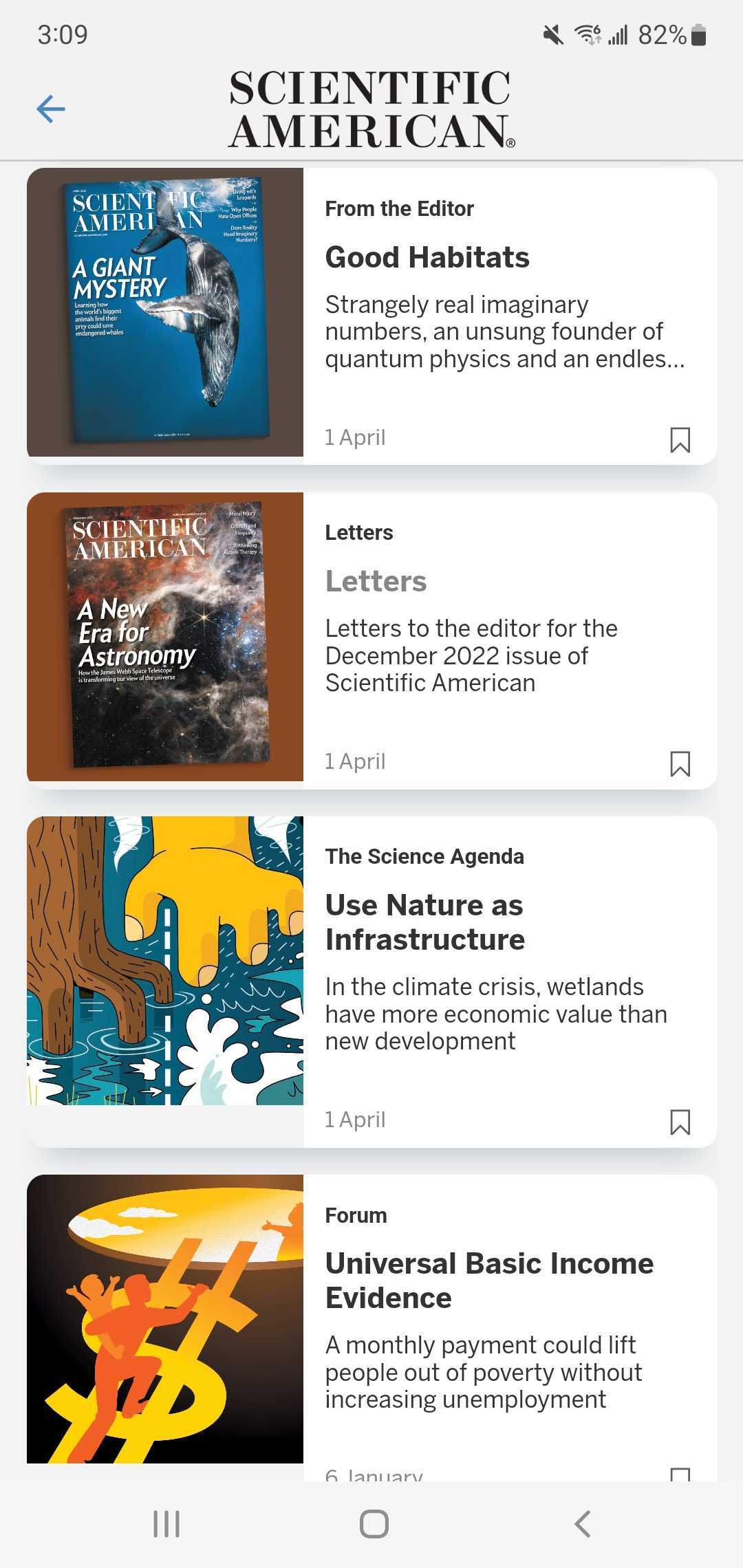
Task: Open Universal Basic Income Evidence article
Action: (489, 1281)
